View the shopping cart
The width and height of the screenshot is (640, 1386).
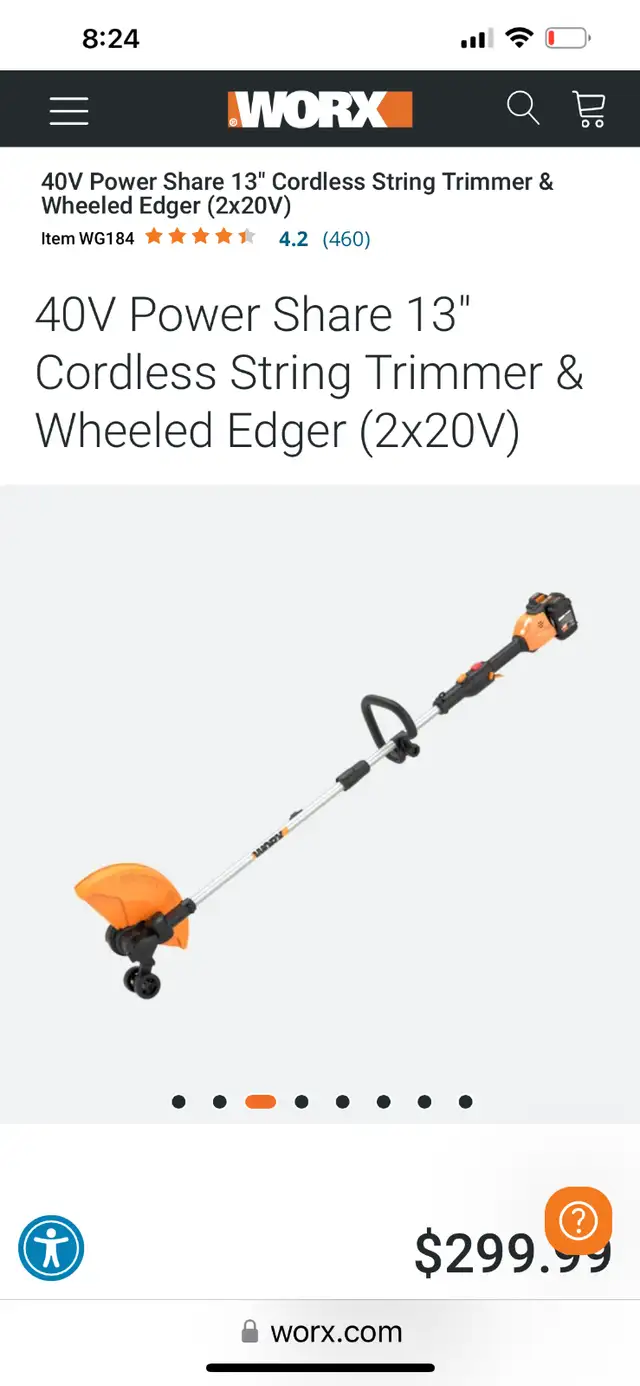tap(589, 109)
